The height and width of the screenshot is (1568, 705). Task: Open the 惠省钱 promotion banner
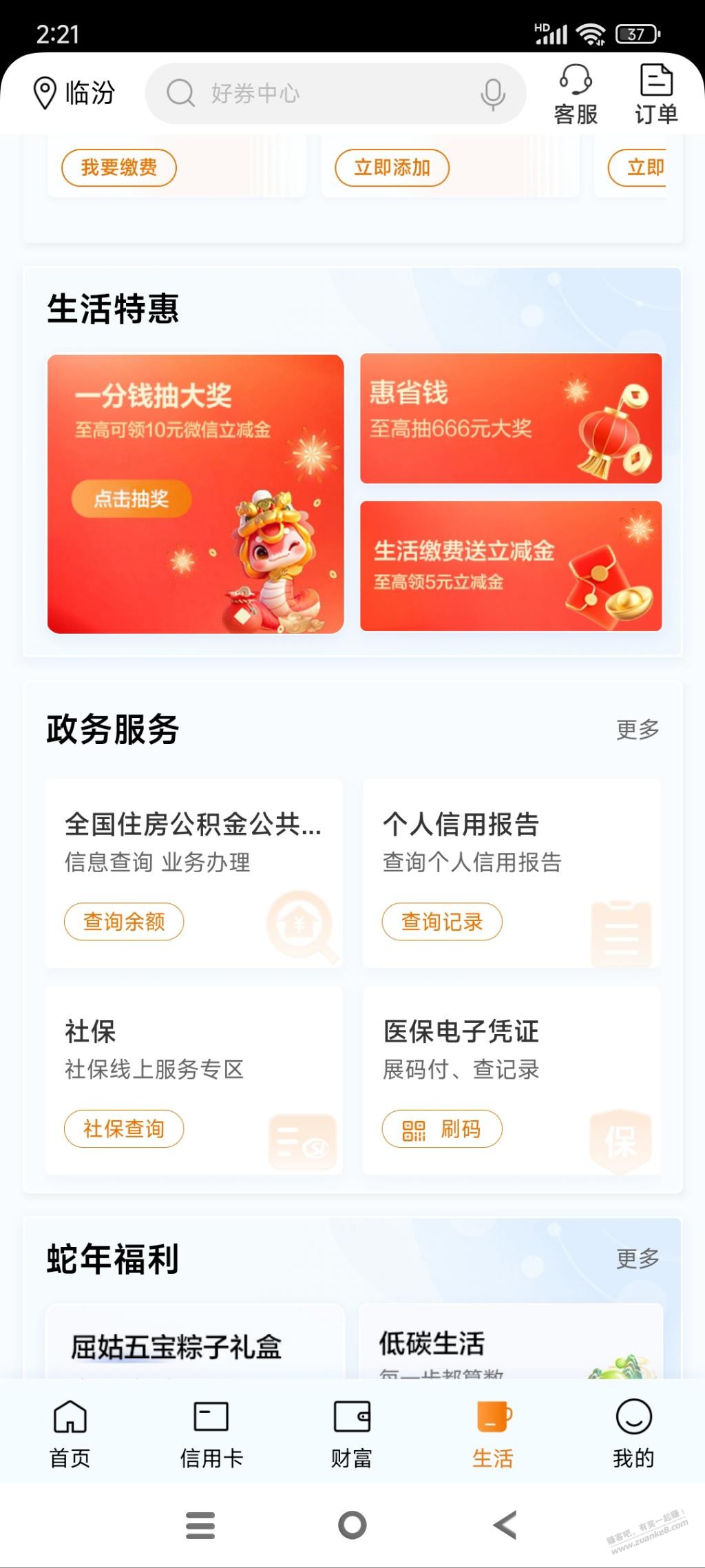coord(513,419)
